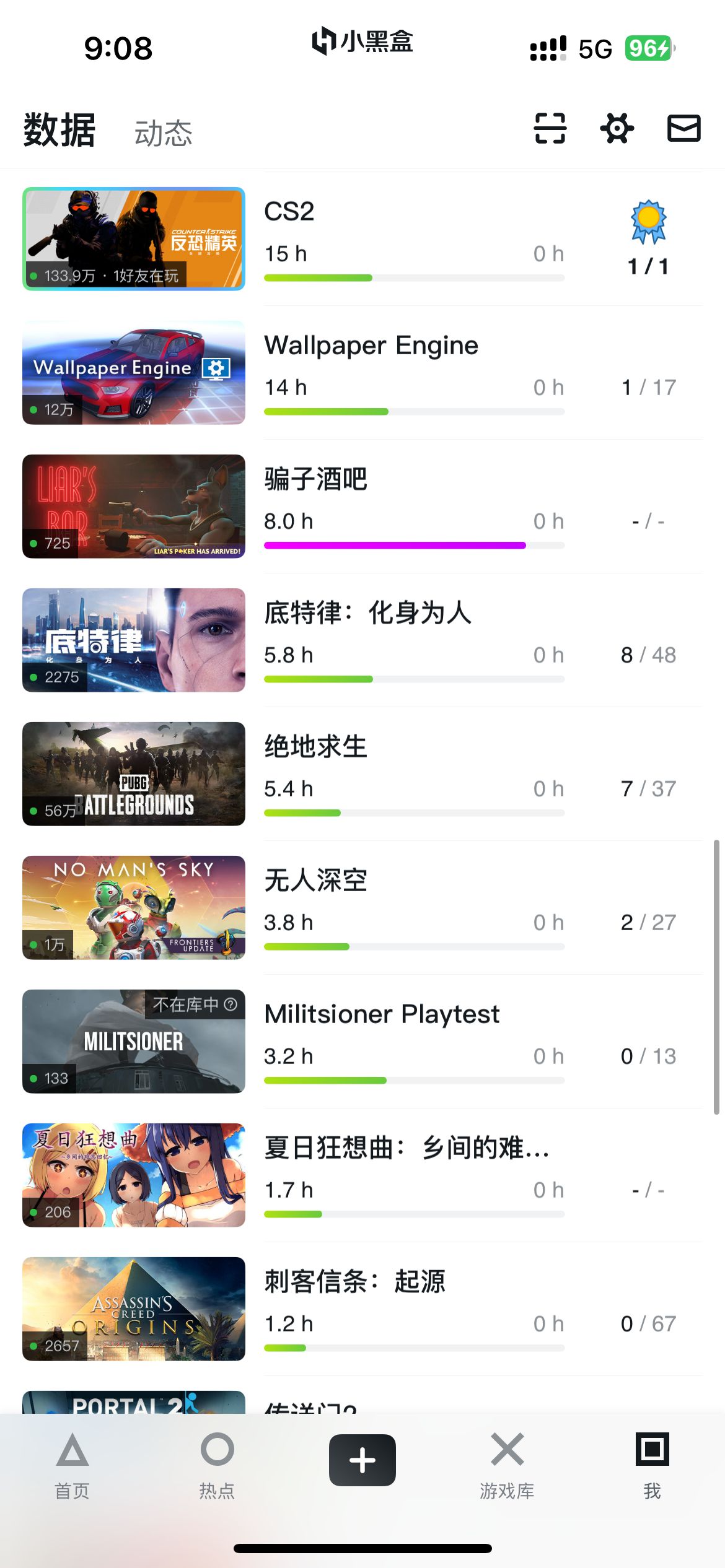Screen dimensions: 725x1568
Task: Open the 骗子酒吧 game entry
Action: 414,506
